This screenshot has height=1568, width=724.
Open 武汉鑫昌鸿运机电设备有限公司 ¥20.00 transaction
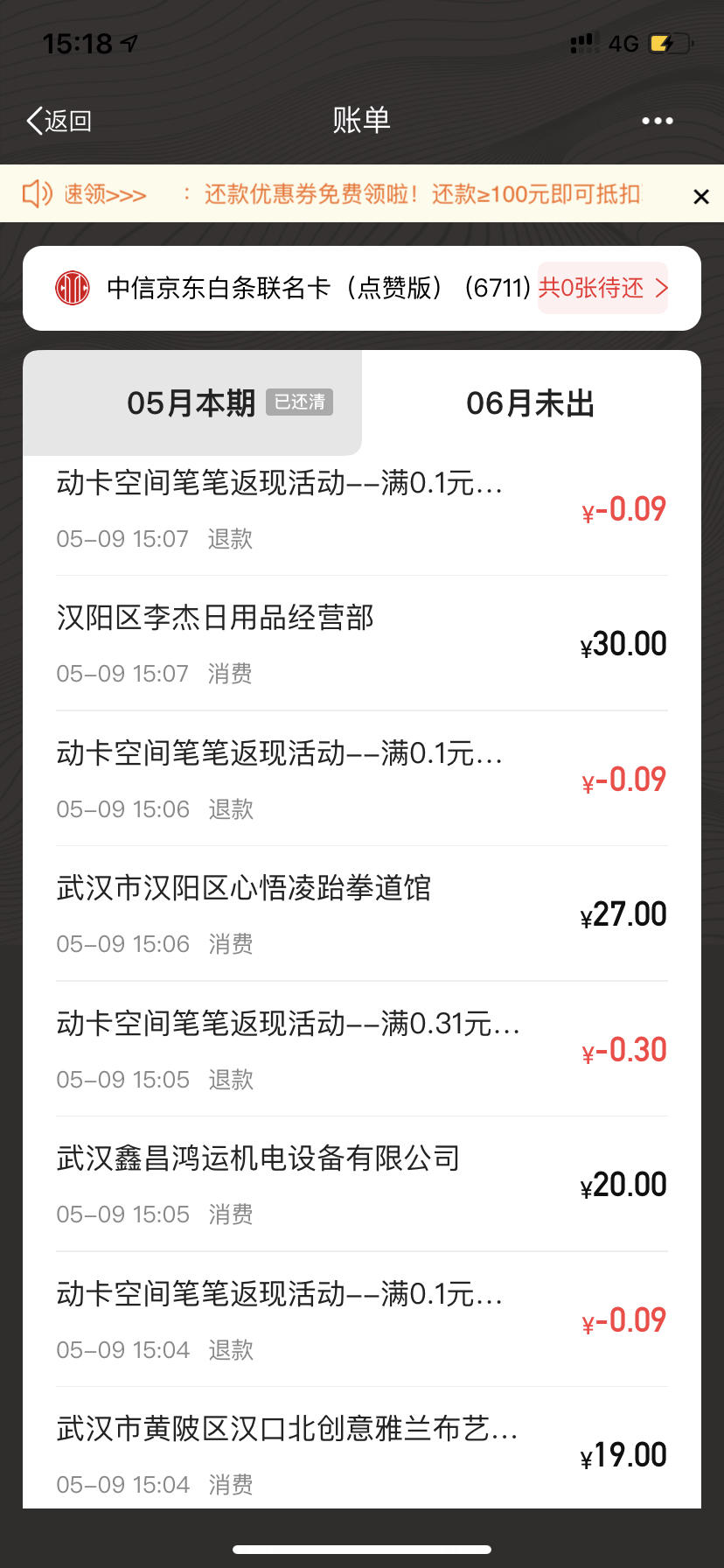coord(362,1185)
